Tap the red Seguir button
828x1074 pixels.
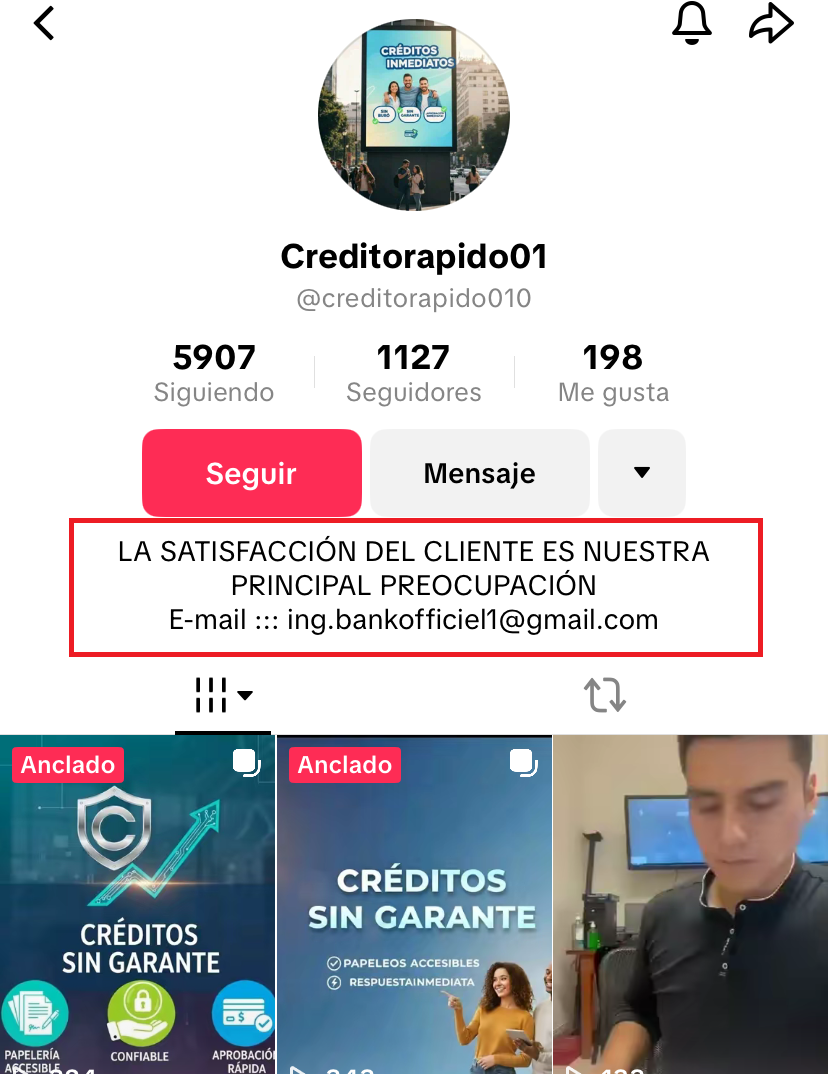click(x=251, y=473)
